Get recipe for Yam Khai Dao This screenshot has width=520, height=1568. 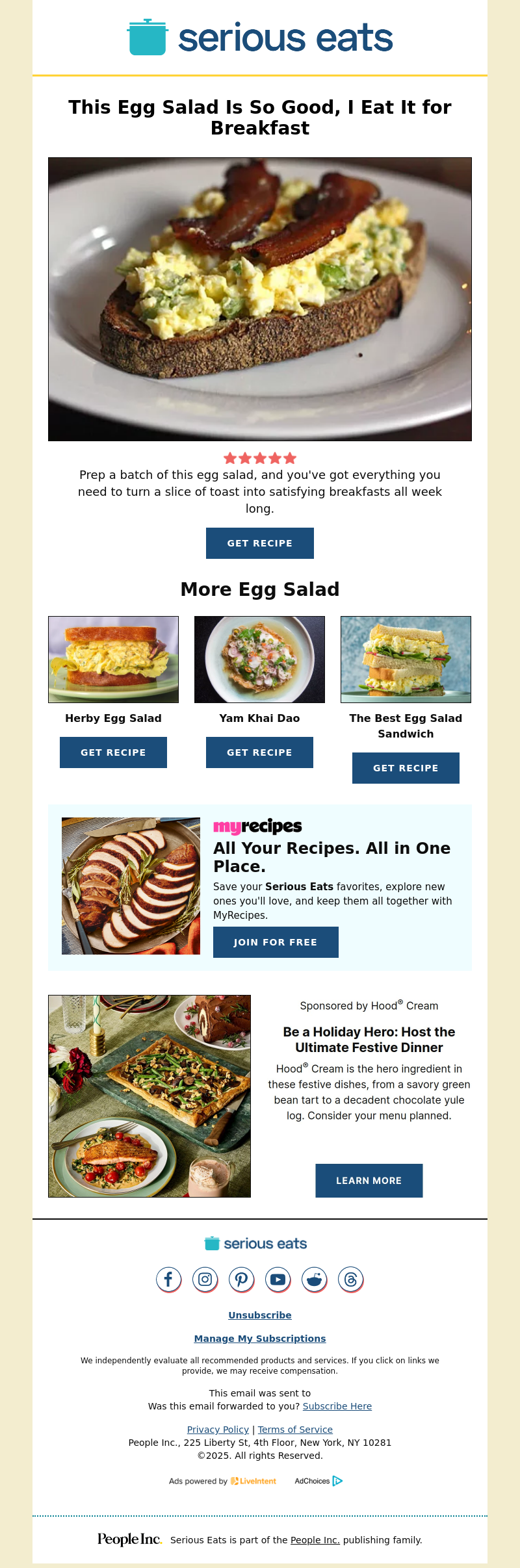coord(259,752)
